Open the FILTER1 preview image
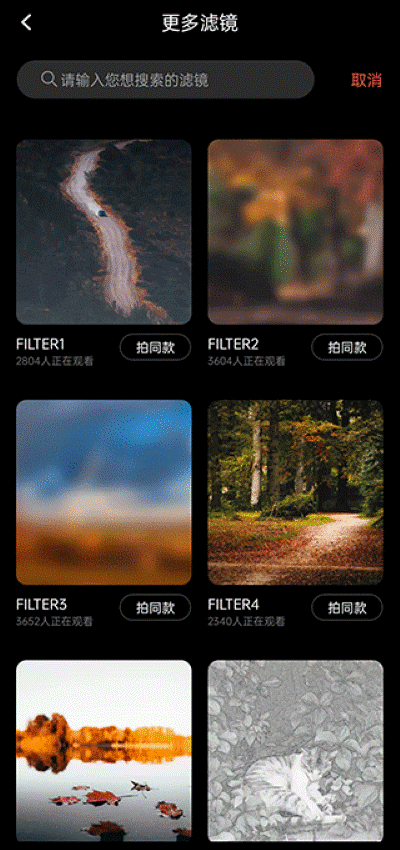Viewport: 400px width, 850px height. click(104, 232)
